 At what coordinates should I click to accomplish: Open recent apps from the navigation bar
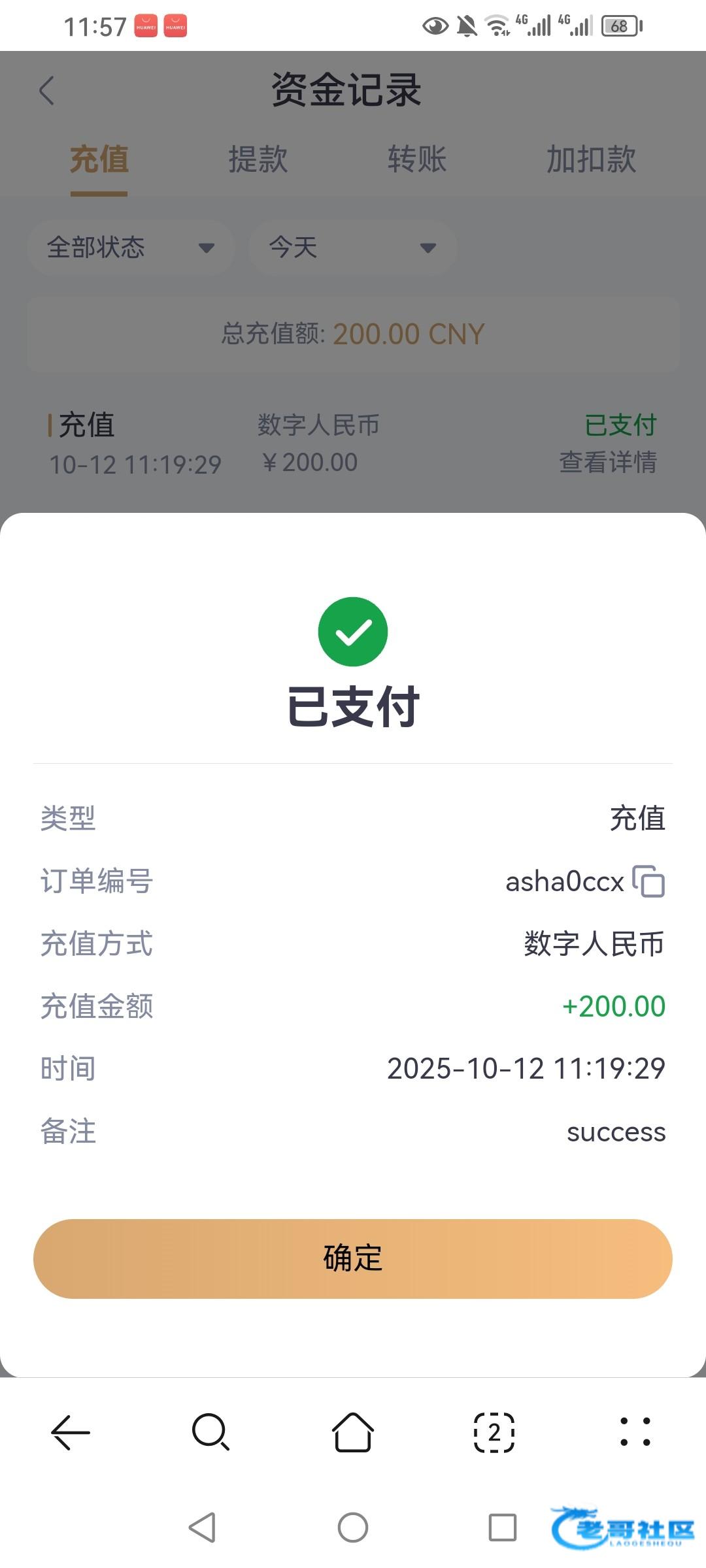tap(503, 1527)
